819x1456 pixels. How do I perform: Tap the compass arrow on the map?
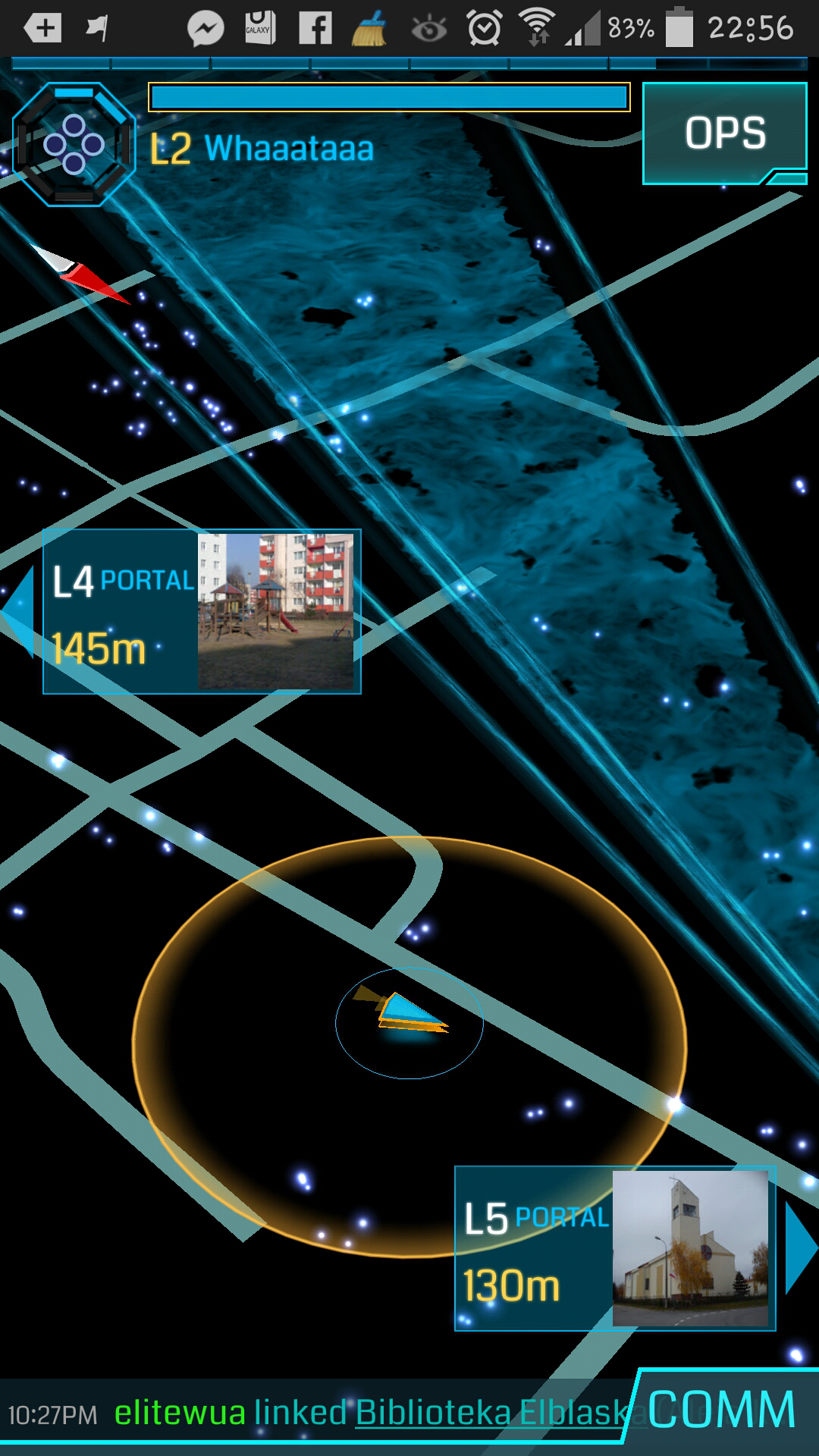[80, 275]
